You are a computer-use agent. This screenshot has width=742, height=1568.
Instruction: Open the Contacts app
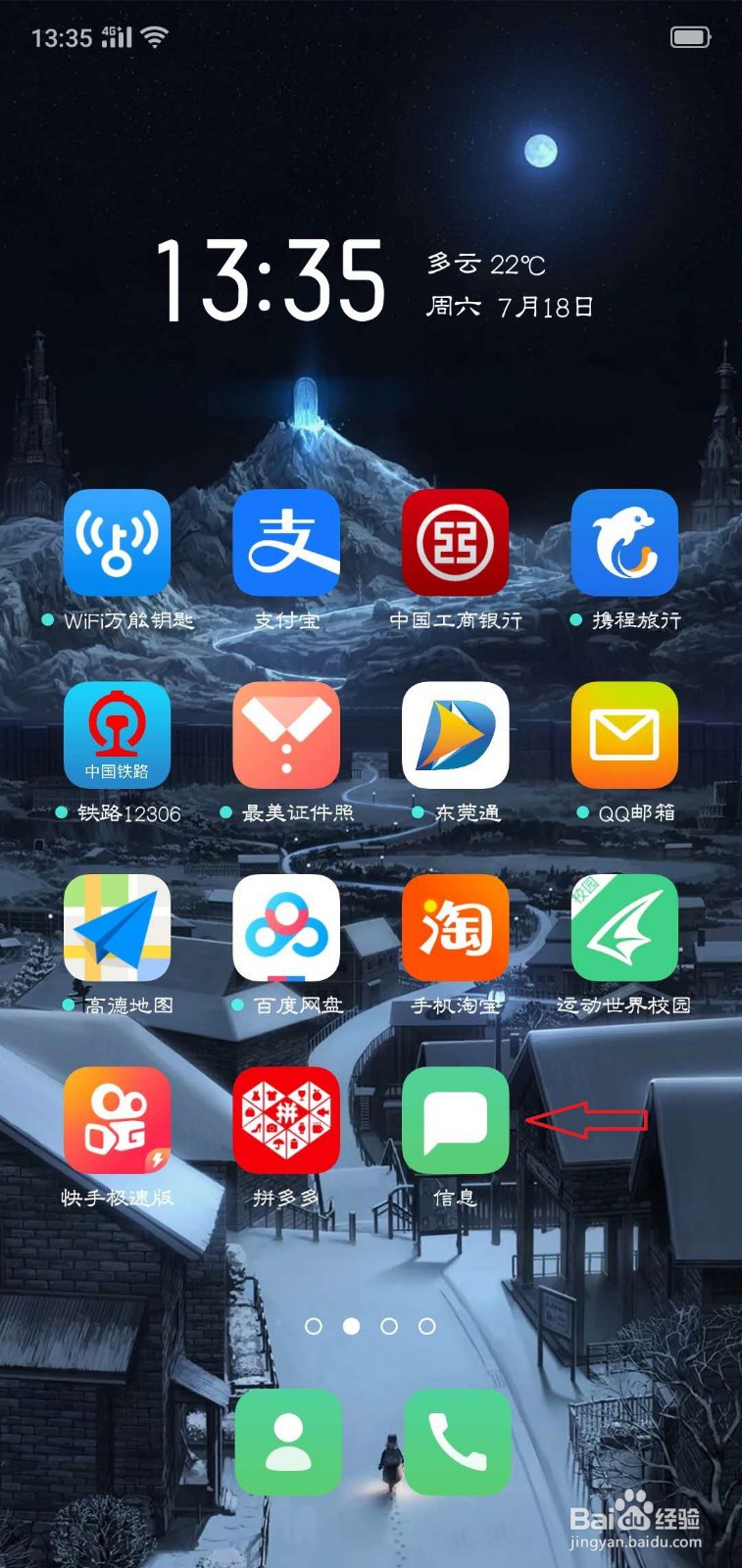288,1444
